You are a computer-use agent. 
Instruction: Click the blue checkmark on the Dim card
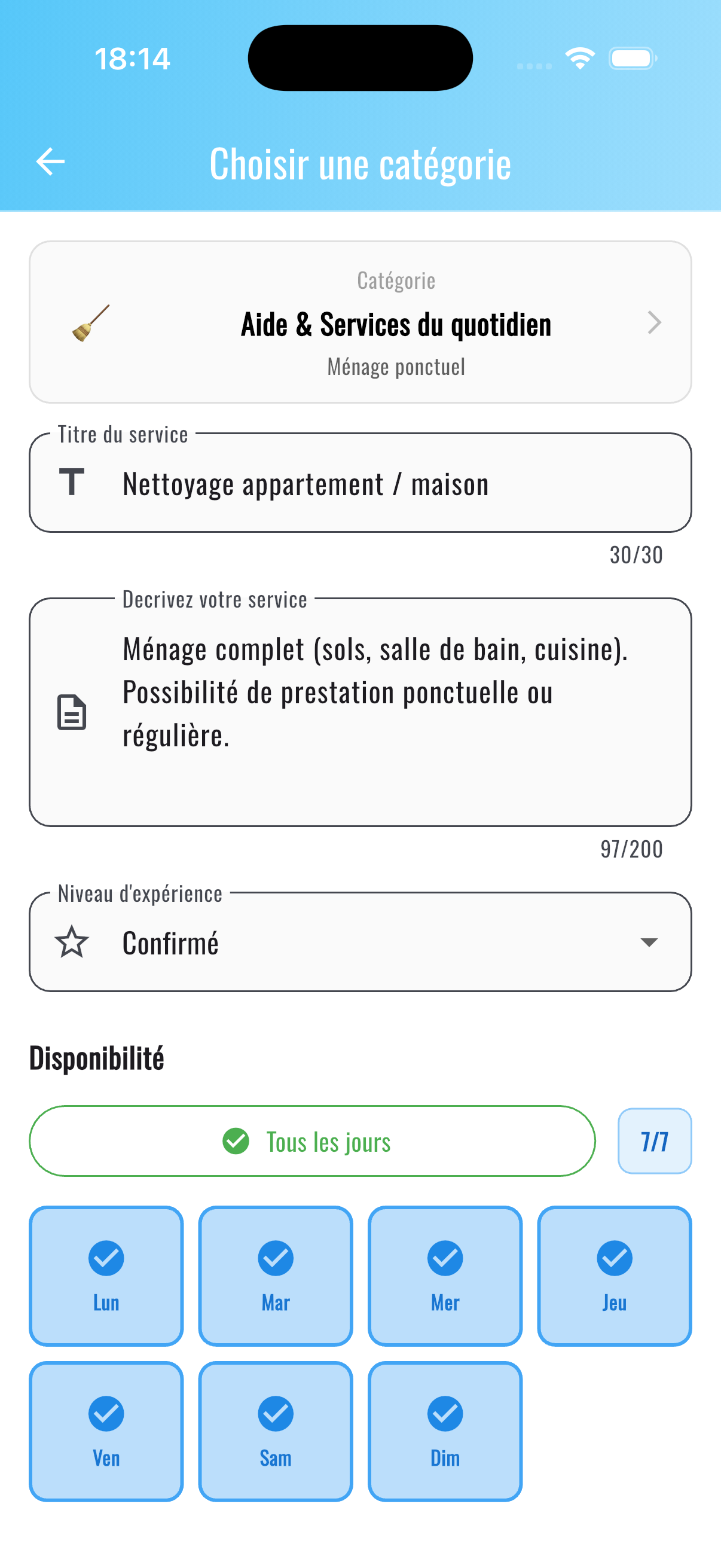point(445,1413)
